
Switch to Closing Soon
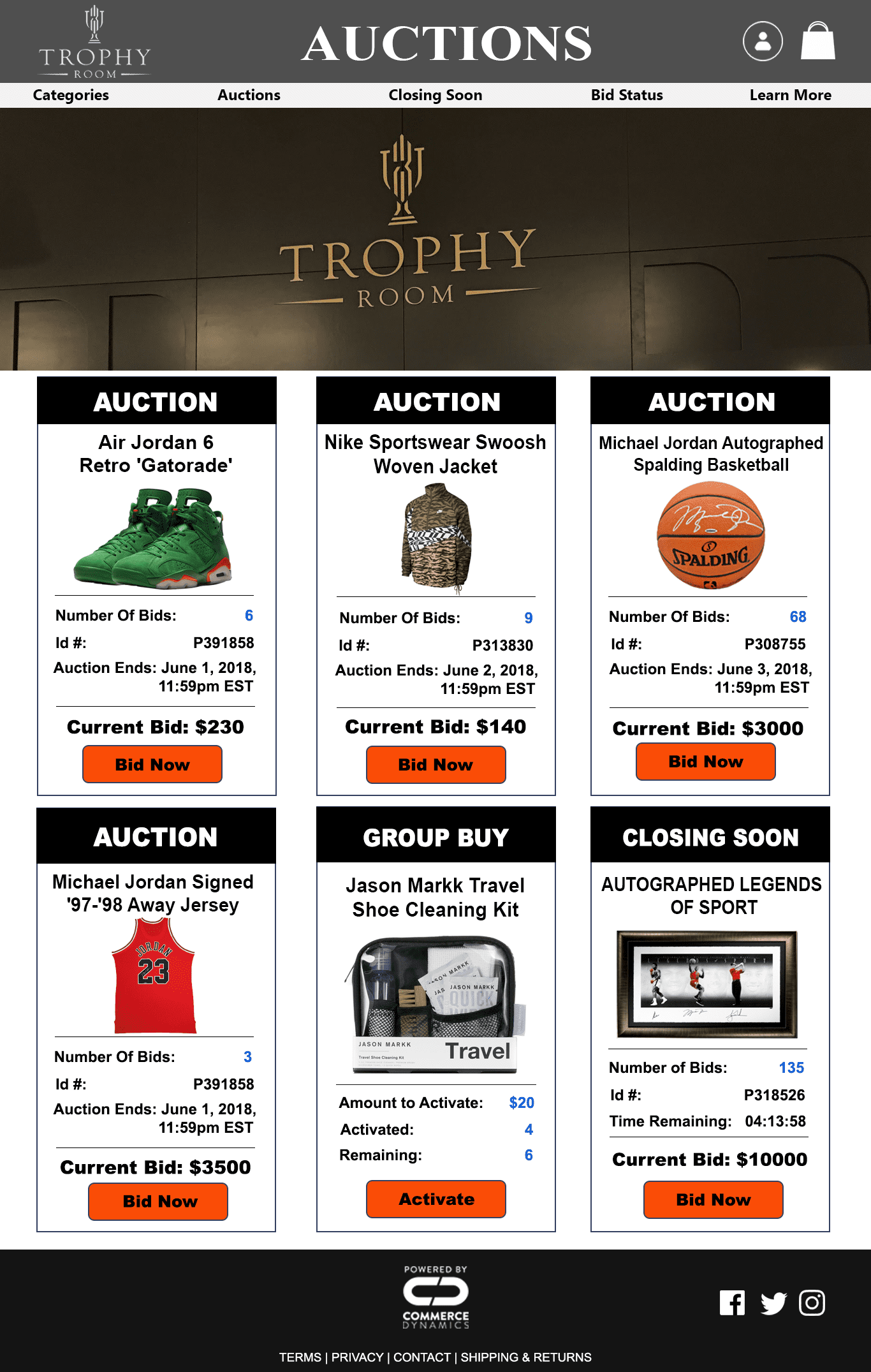pos(435,95)
